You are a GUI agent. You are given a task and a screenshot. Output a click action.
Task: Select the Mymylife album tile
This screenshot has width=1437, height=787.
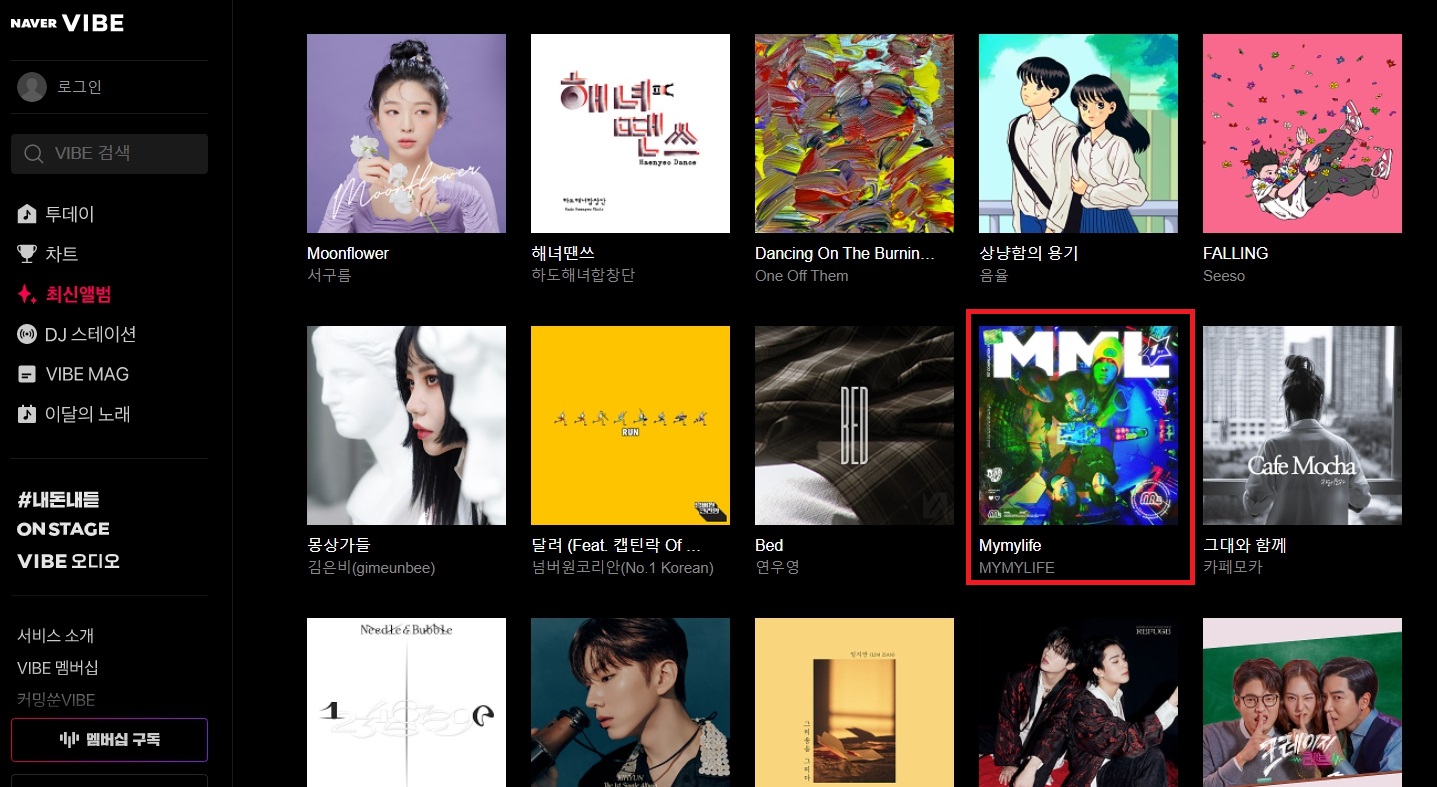pyautogui.click(x=1078, y=426)
